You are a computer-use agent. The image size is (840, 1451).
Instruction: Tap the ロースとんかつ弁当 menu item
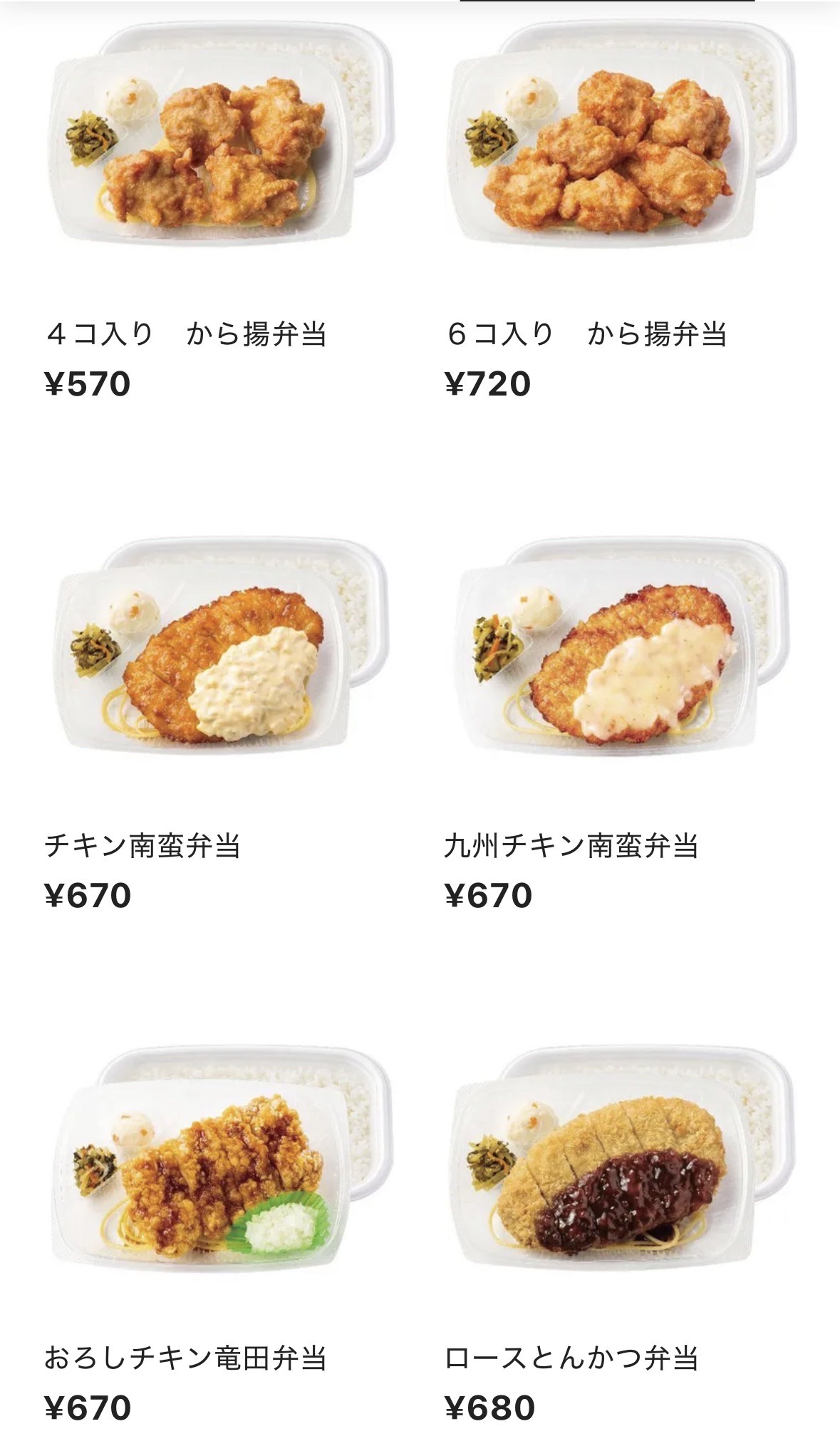(620, 1169)
